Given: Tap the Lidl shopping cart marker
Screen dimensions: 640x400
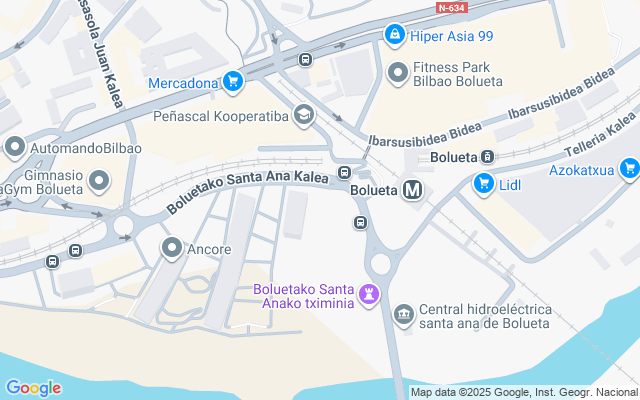Looking at the screenshot, I should [x=484, y=183].
